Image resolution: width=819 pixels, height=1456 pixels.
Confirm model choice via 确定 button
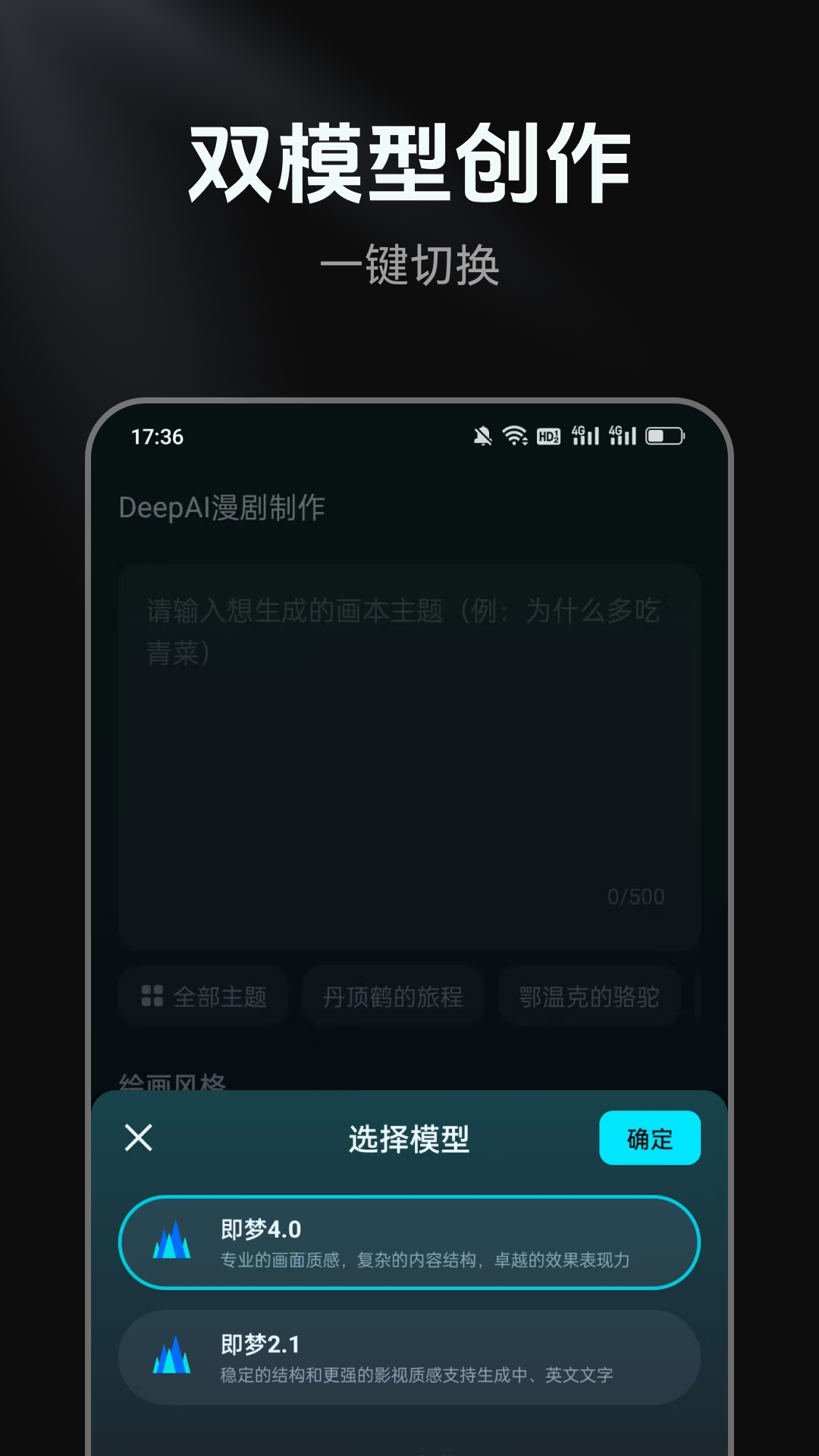650,1138
